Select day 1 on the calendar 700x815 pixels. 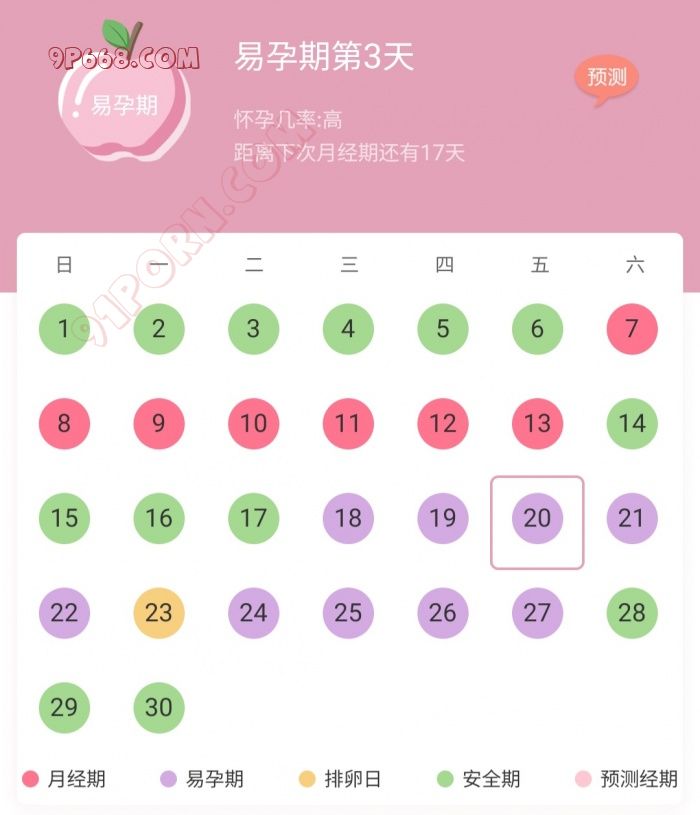[x=64, y=329]
